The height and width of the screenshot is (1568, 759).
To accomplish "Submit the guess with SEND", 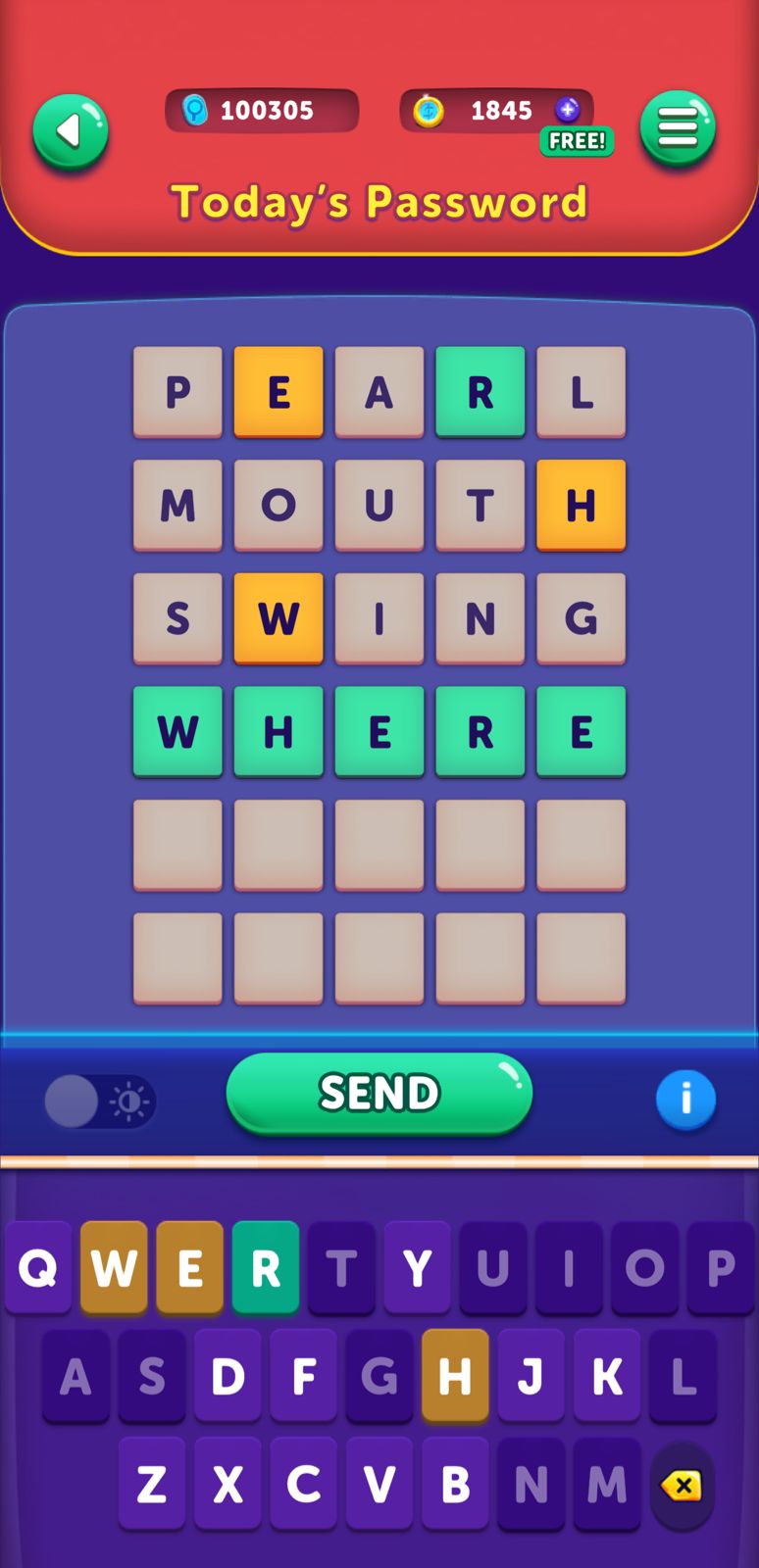I will (x=379, y=1093).
